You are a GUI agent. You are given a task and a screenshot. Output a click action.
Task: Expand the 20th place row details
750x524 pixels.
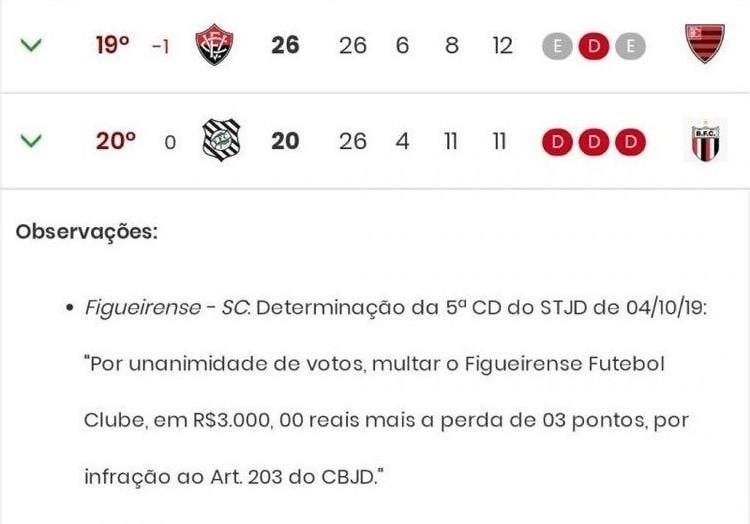tap(31, 142)
